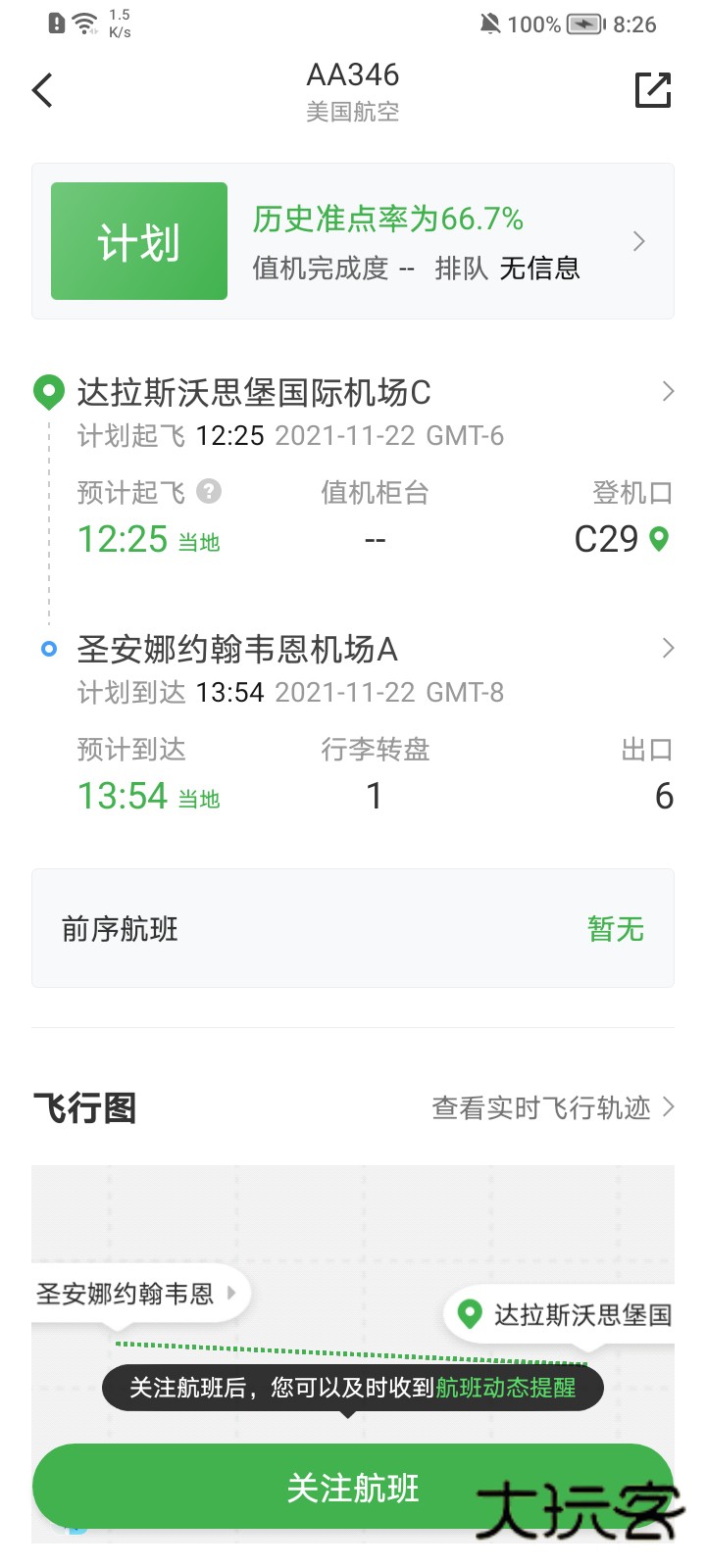706x1568 pixels.
Task: Click the 计划 green status badge
Action: click(137, 240)
